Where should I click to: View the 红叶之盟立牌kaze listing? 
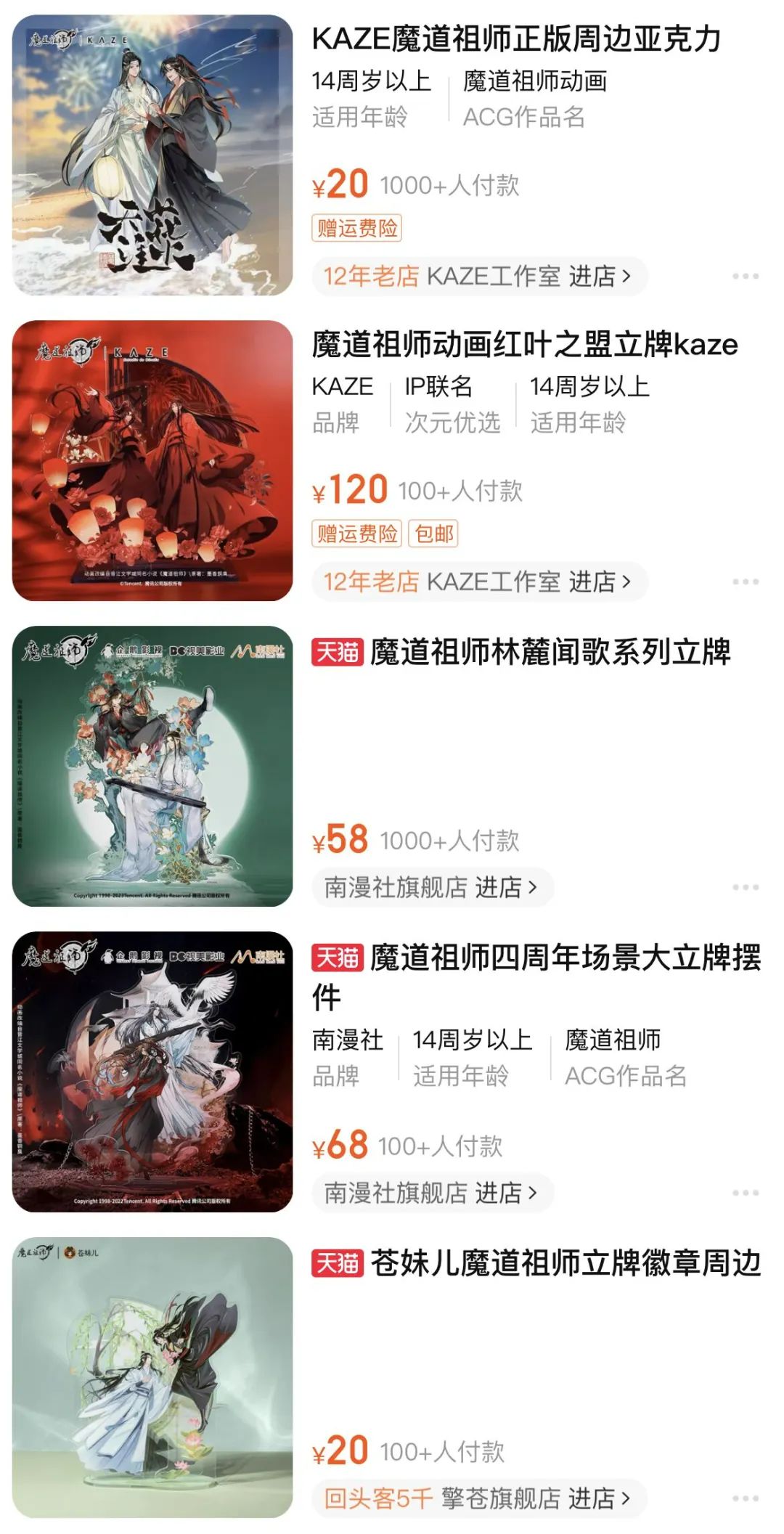(524, 345)
